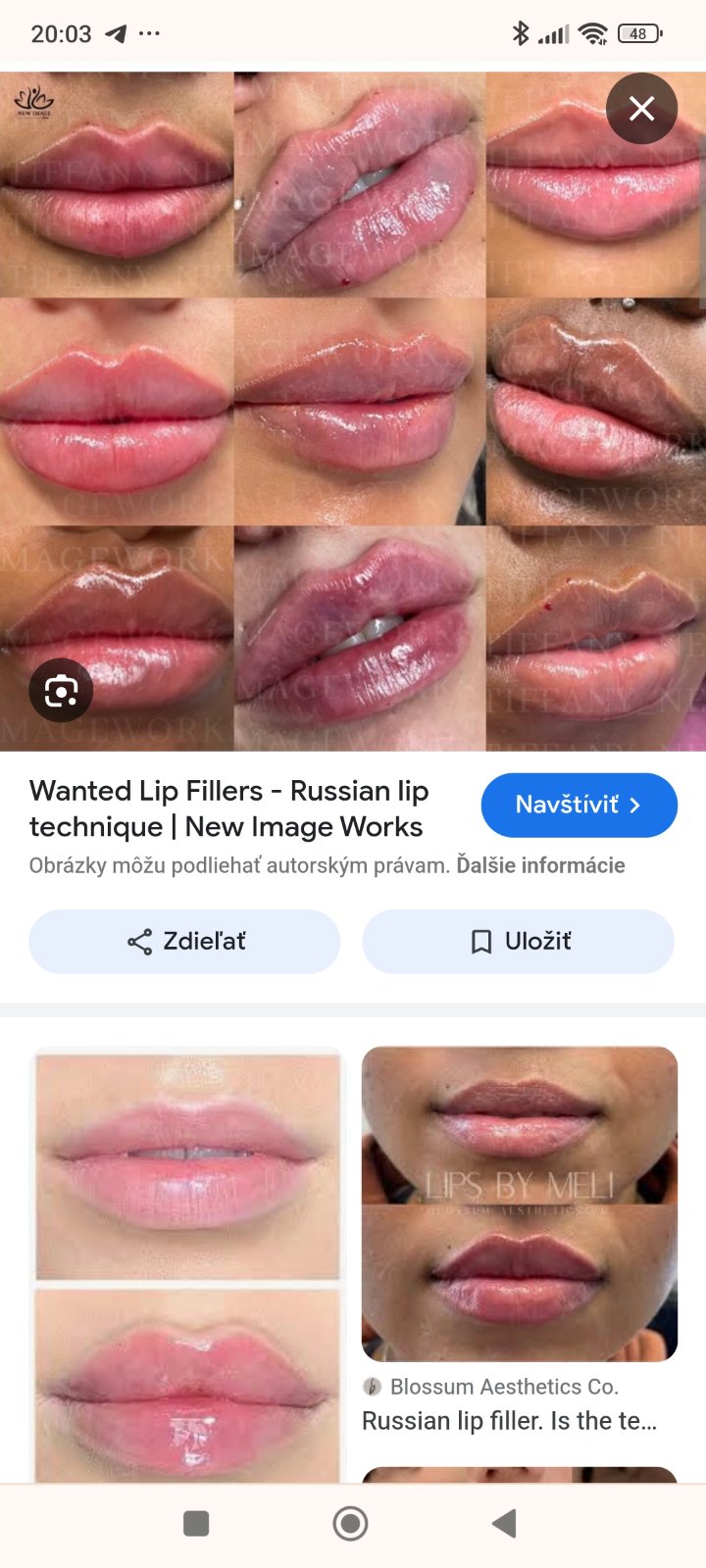Image resolution: width=706 pixels, height=1568 pixels.
Task: Open the Wanted Lip Fillers page title
Action: click(x=229, y=808)
